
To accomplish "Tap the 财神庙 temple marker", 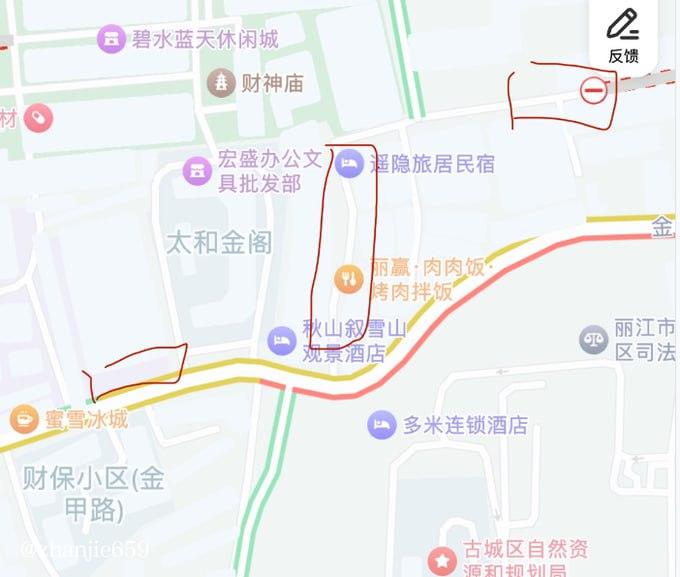I will [220, 83].
